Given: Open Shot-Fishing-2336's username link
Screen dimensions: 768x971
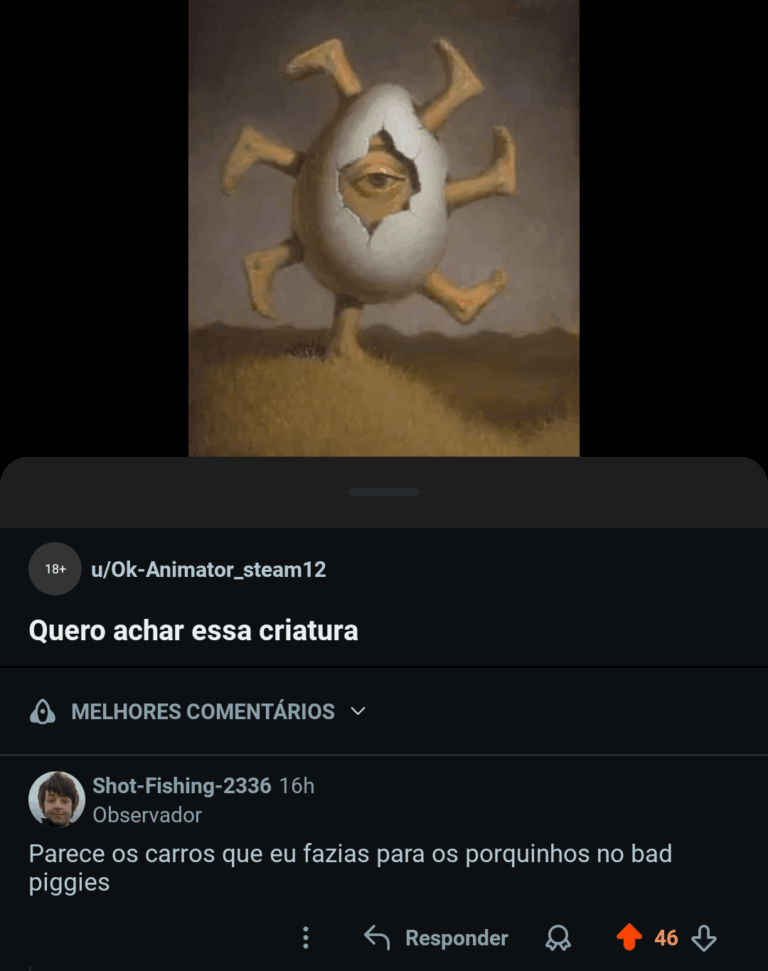Looking at the screenshot, I should point(181,786).
